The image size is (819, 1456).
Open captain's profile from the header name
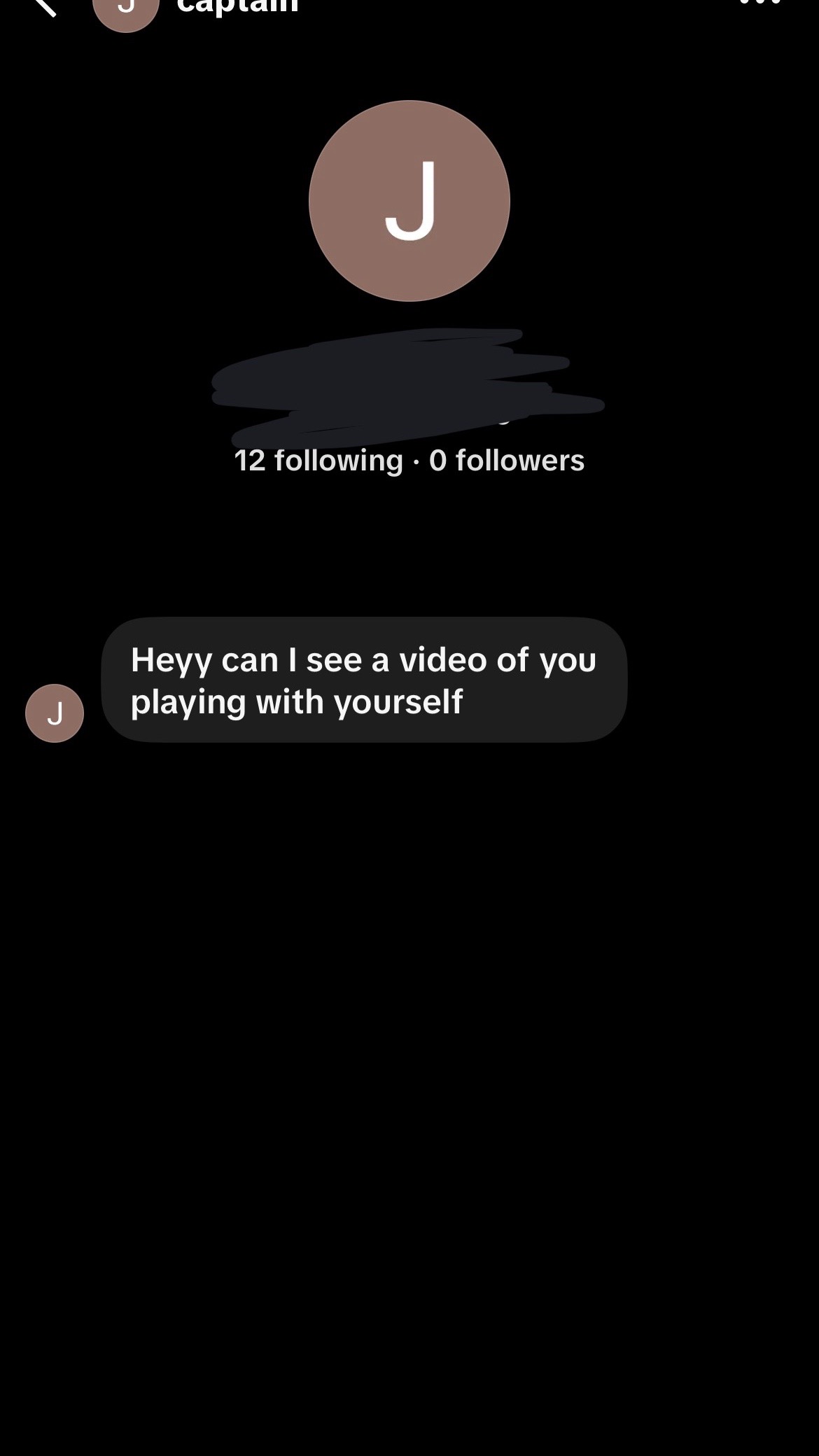(x=238, y=6)
